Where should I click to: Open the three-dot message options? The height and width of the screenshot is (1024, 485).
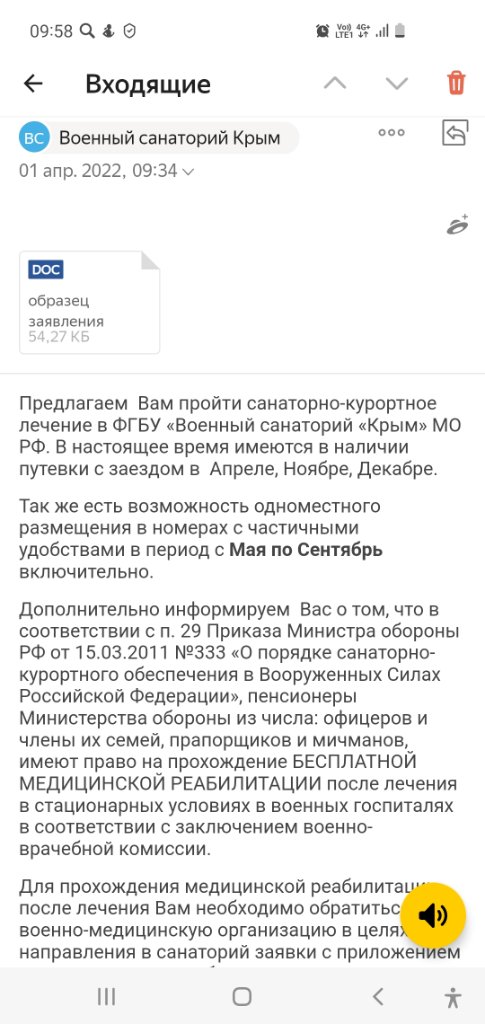[x=392, y=133]
